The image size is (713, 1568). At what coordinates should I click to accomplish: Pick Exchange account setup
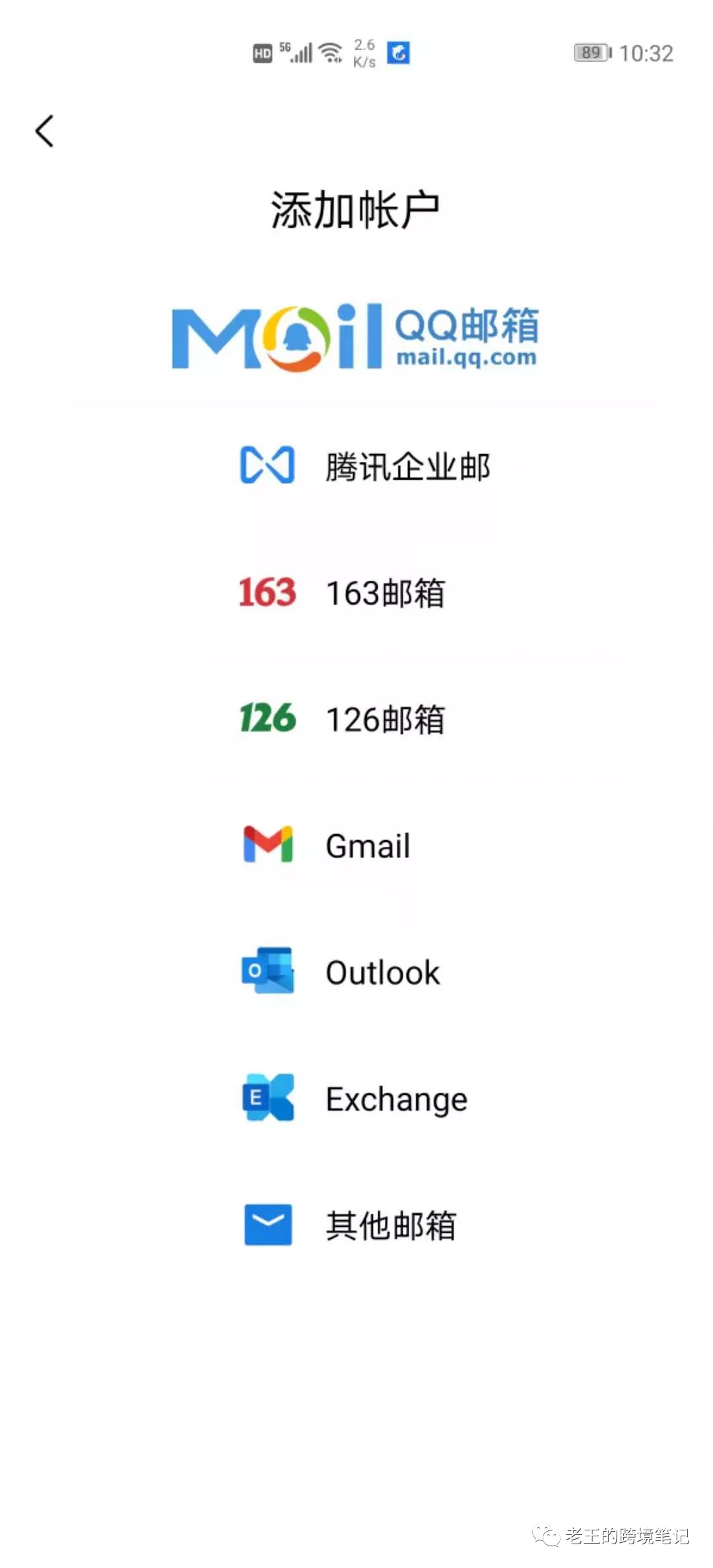pos(355,1099)
